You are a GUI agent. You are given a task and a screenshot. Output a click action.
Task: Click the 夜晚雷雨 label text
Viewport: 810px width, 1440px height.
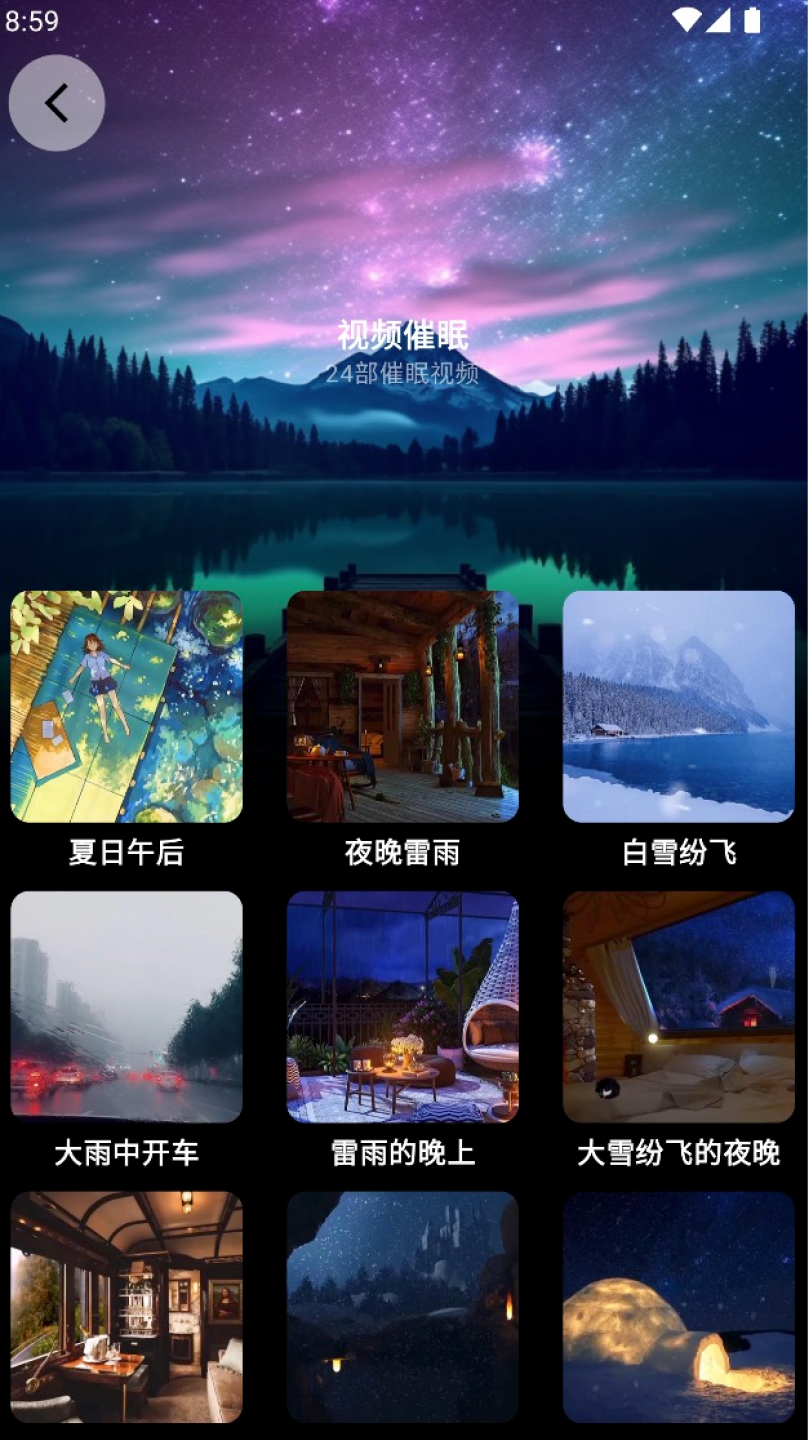click(404, 855)
